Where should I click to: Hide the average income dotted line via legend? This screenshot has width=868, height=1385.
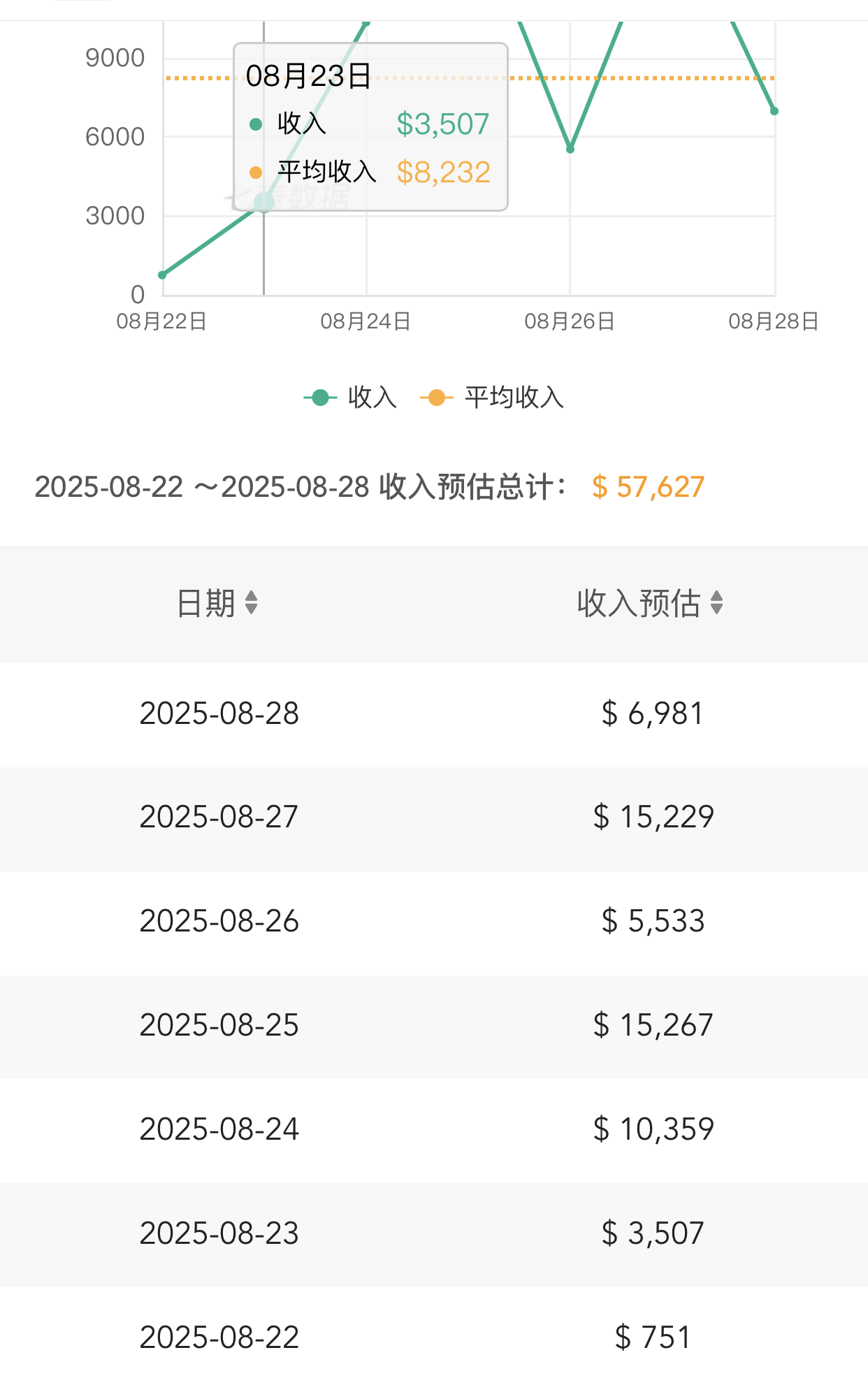click(x=489, y=397)
